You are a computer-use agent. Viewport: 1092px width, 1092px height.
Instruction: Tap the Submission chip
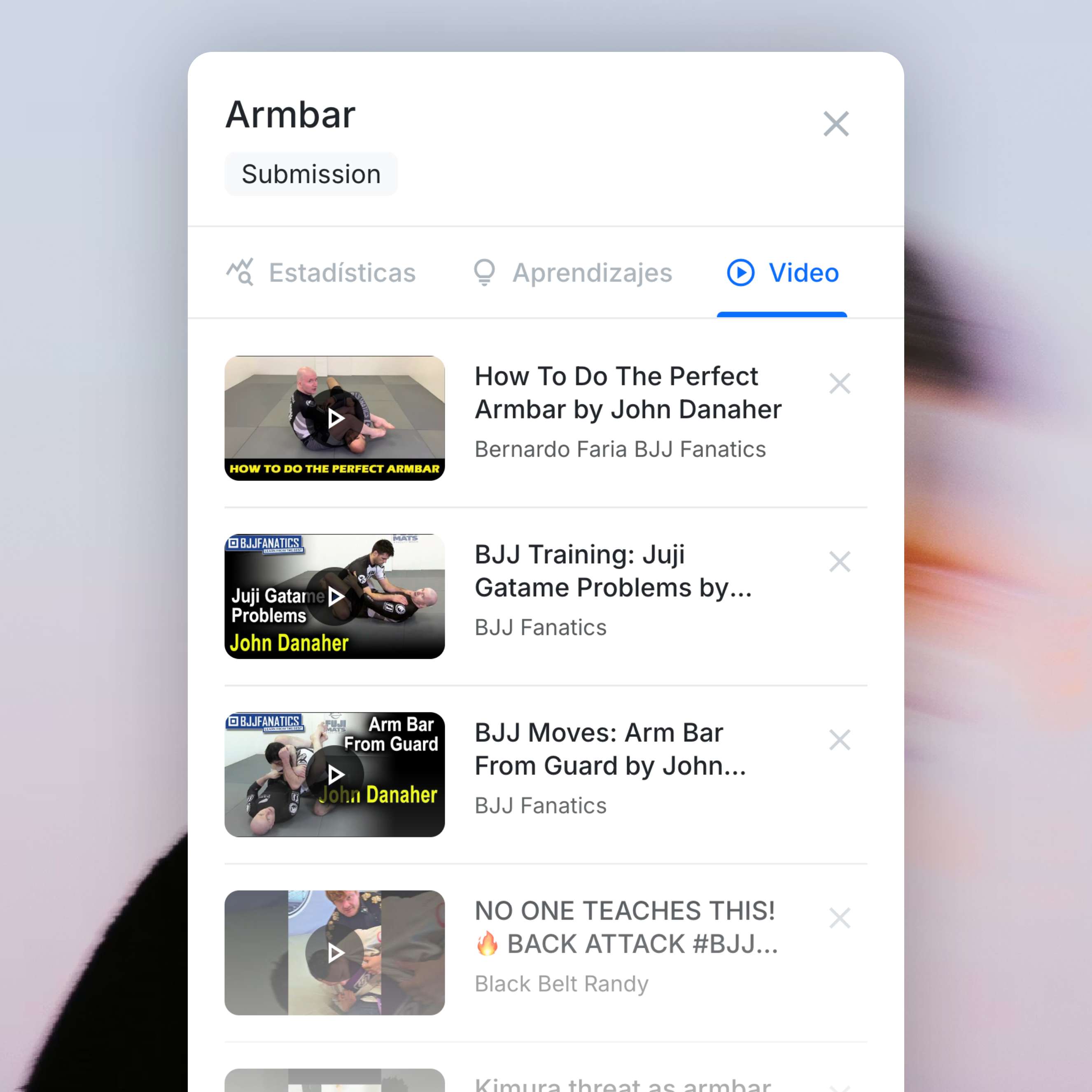tap(311, 174)
